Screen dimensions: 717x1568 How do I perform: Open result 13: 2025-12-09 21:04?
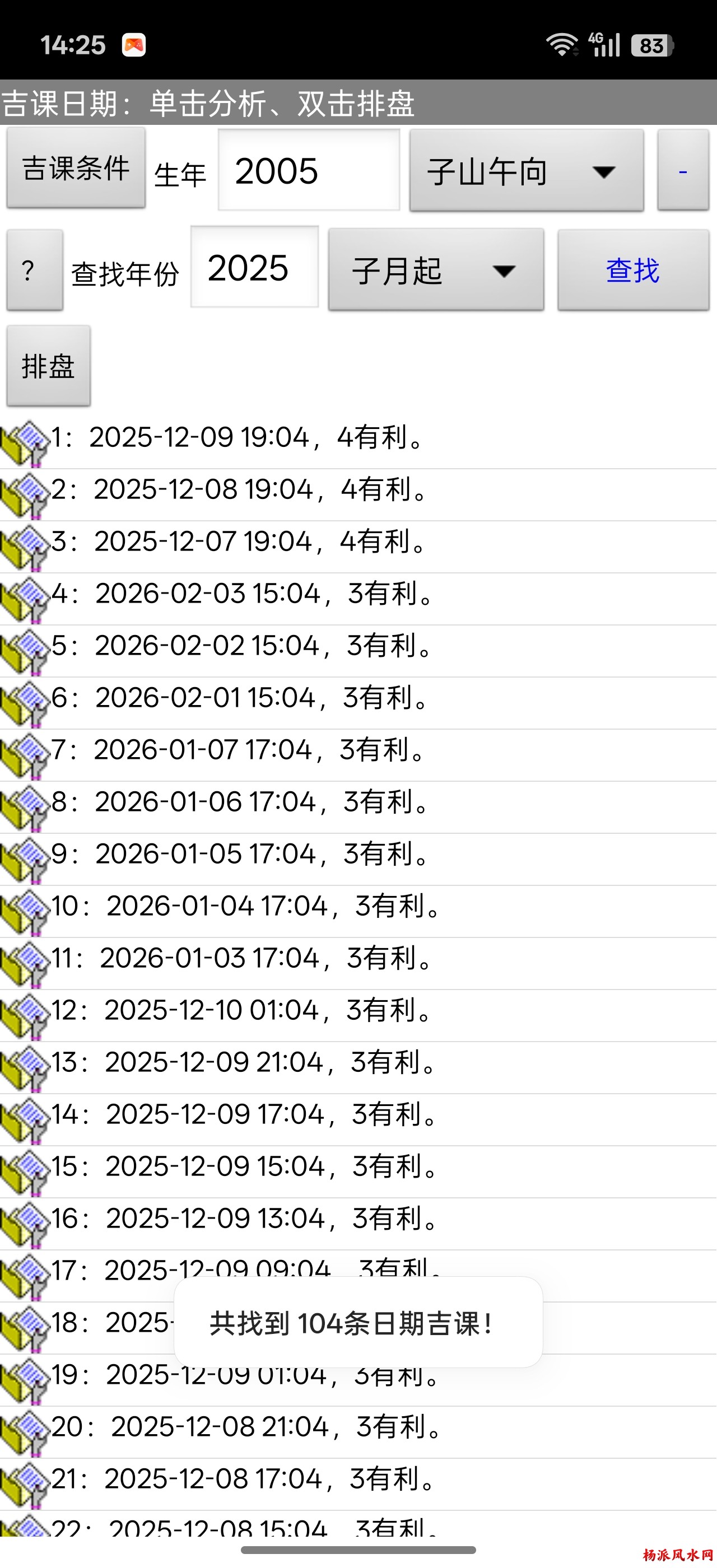pyautogui.click(x=244, y=1063)
